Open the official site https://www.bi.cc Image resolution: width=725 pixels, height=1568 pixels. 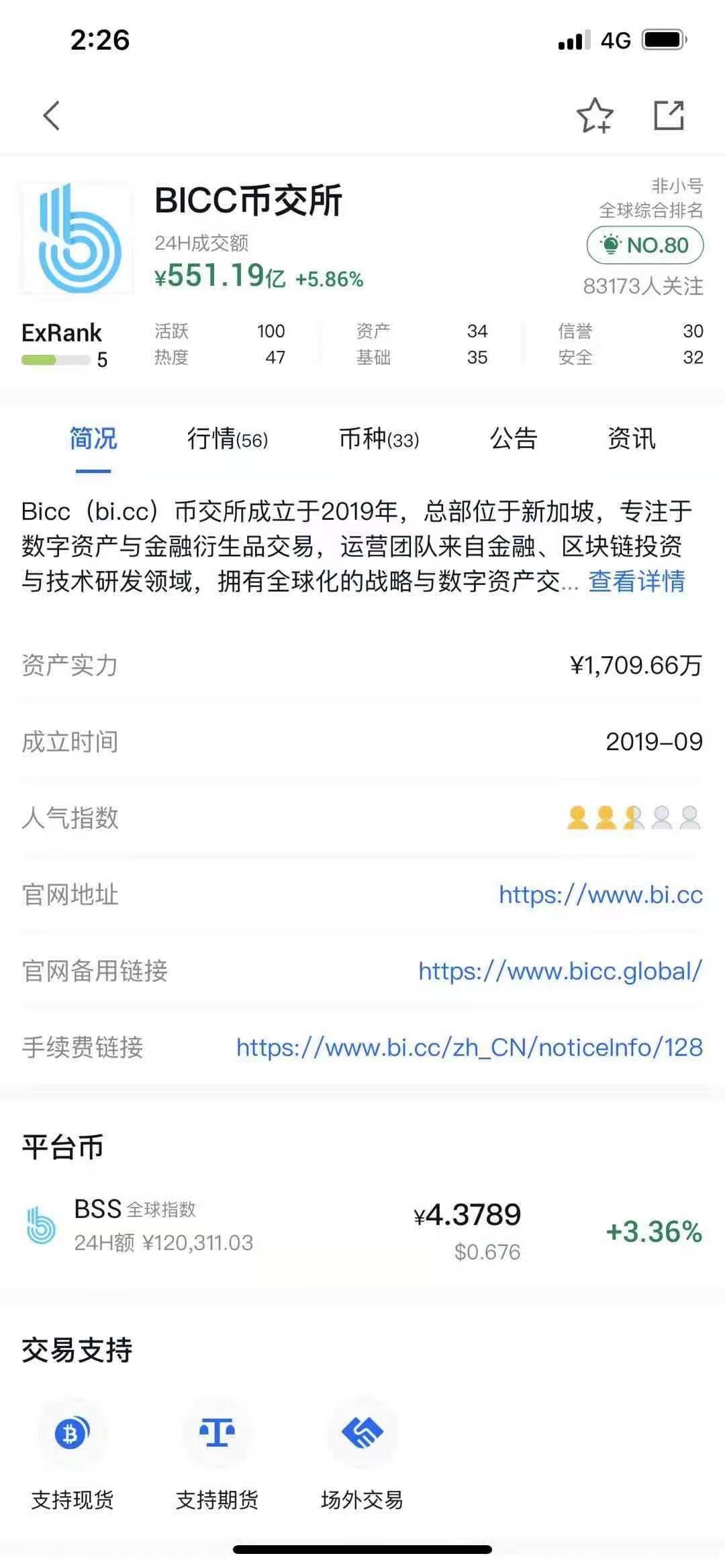tap(601, 894)
